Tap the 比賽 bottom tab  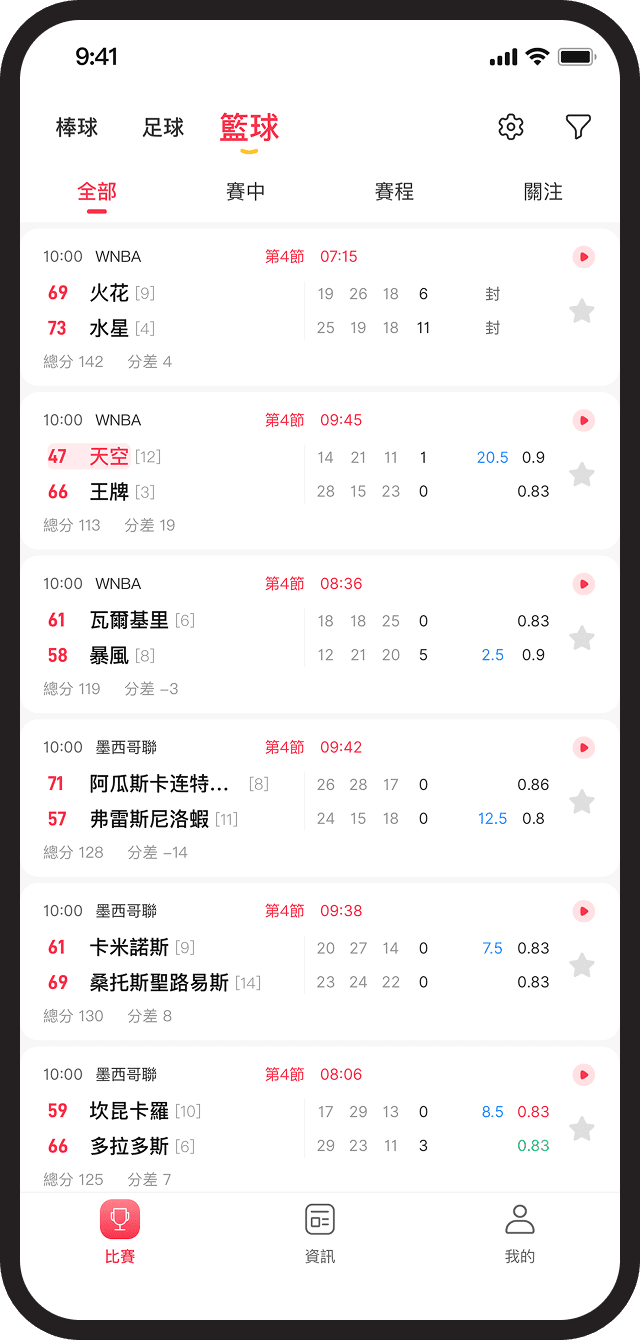[120, 1234]
